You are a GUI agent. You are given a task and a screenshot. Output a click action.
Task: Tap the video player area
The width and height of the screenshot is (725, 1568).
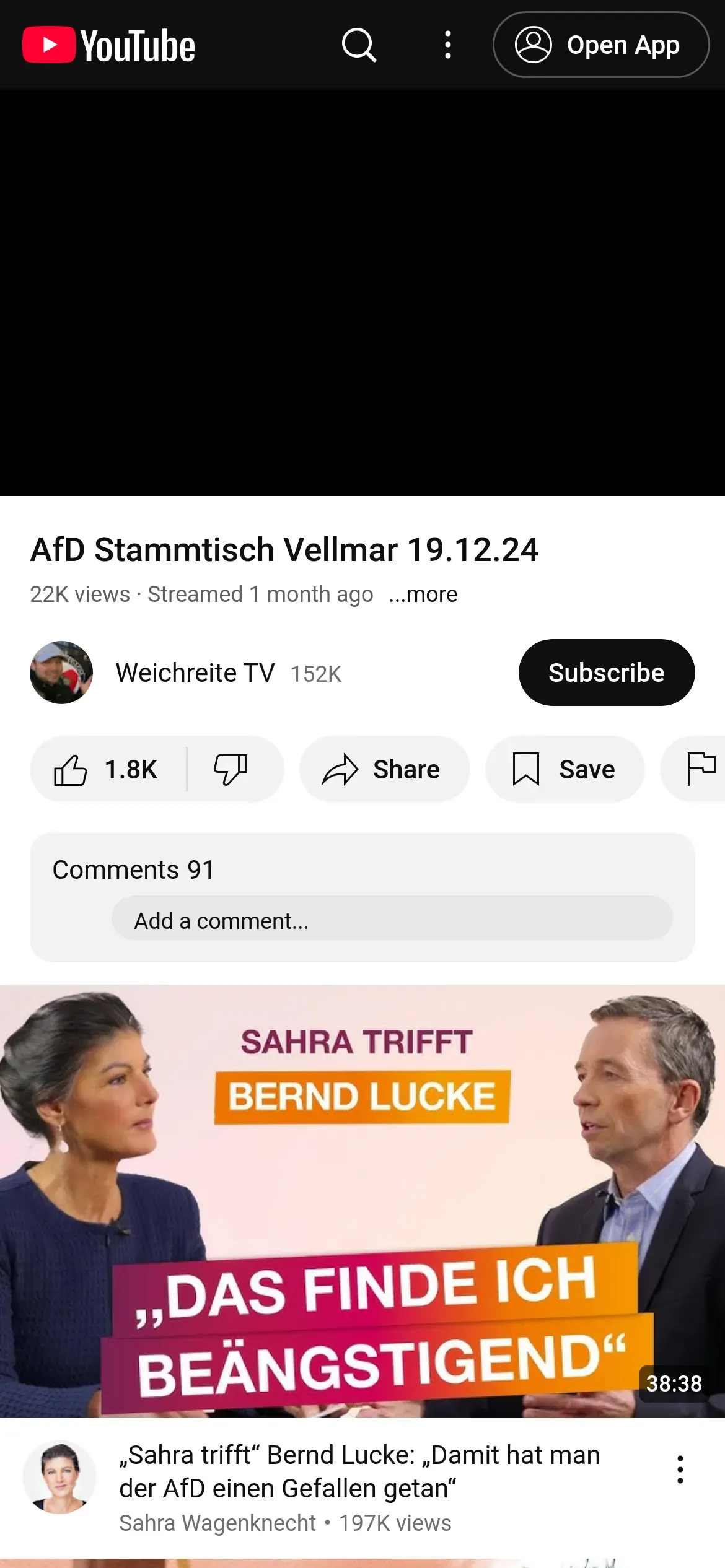(362, 293)
